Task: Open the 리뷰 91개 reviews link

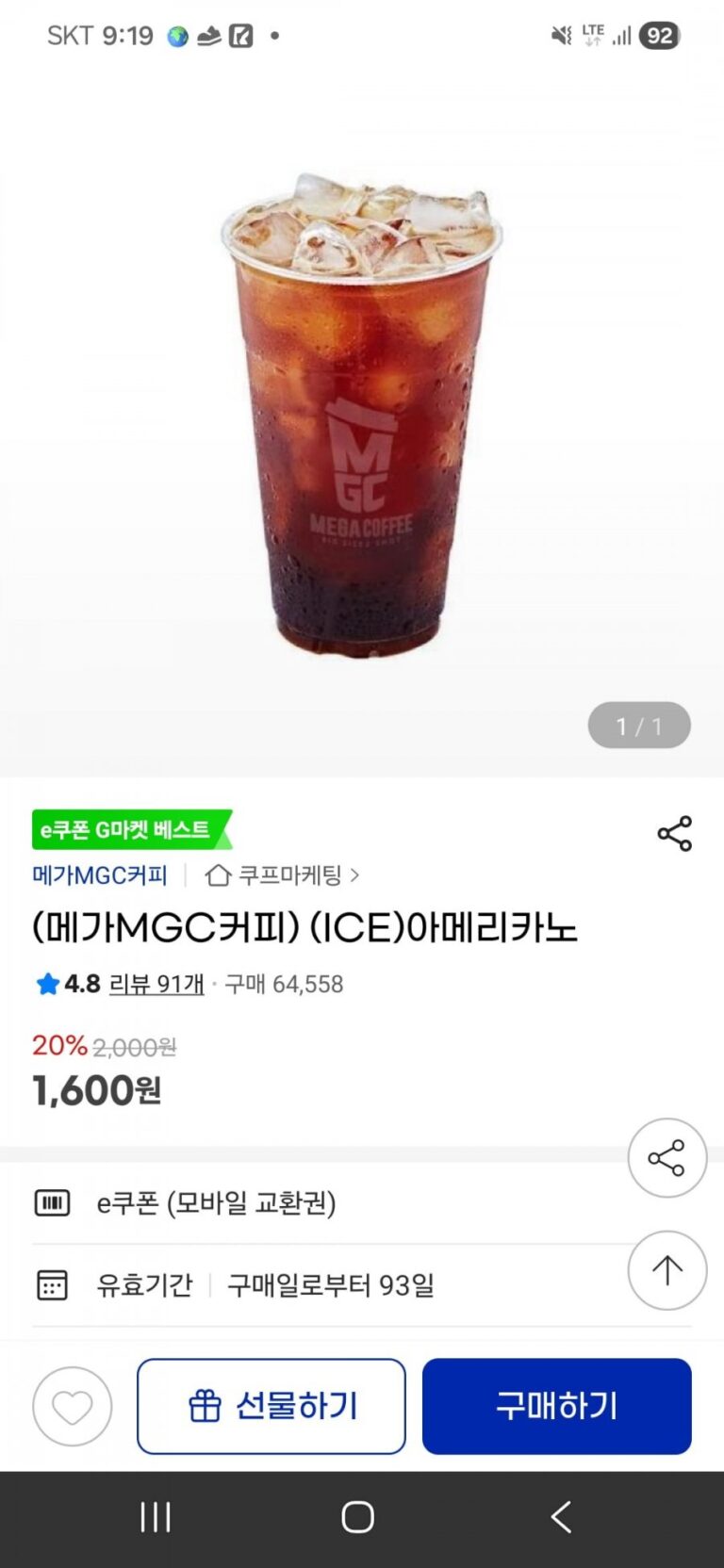Action: [x=156, y=984]
